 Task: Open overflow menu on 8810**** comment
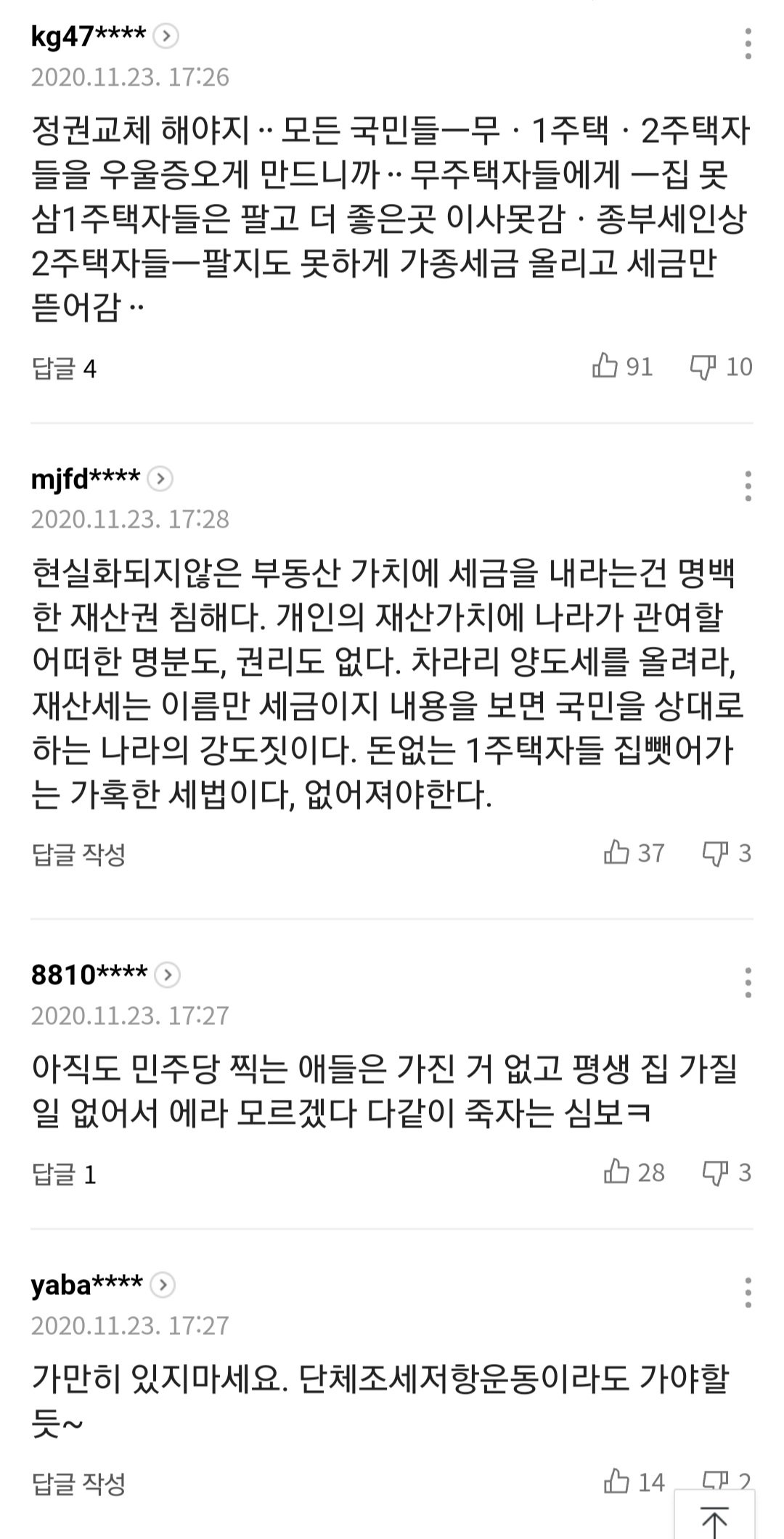coord(748,982)
